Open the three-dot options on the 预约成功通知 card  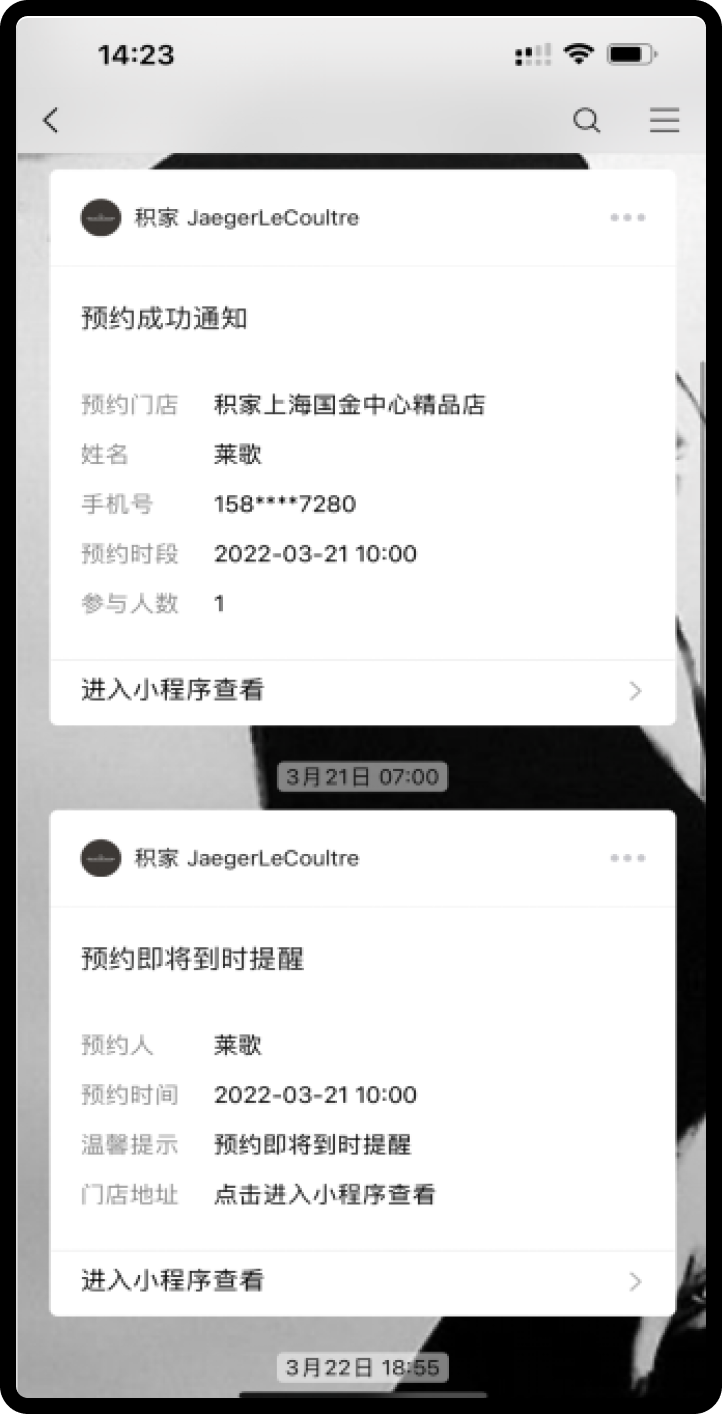point(627,218)
